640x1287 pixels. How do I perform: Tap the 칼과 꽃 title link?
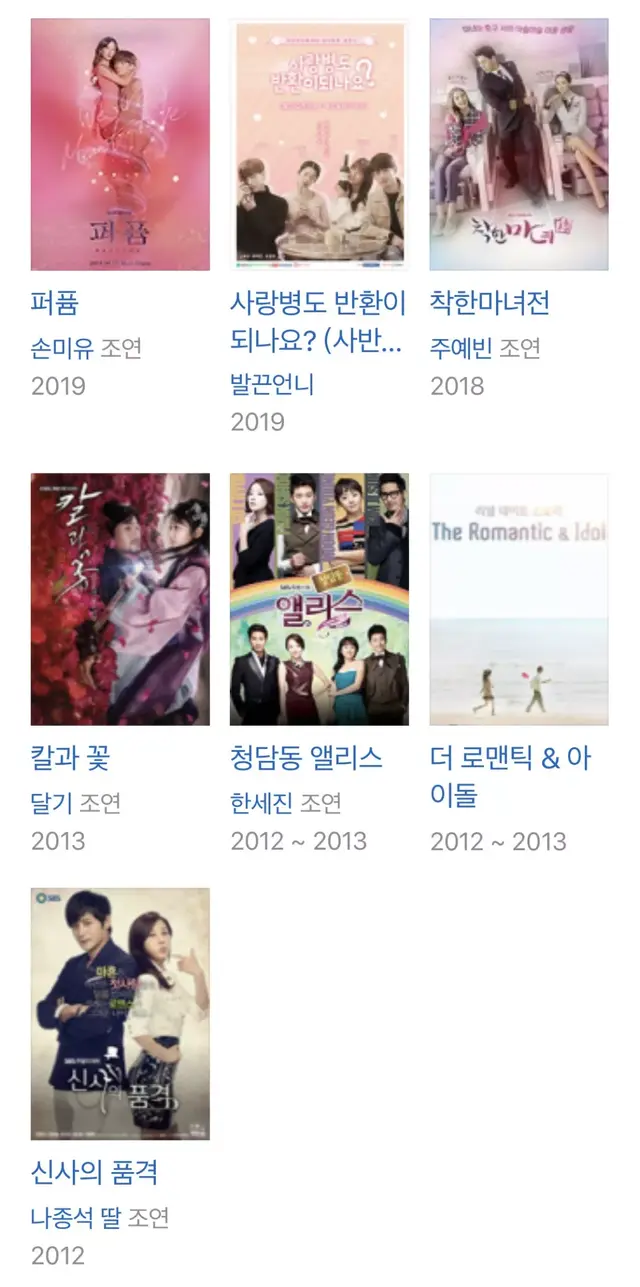point(70,758)
